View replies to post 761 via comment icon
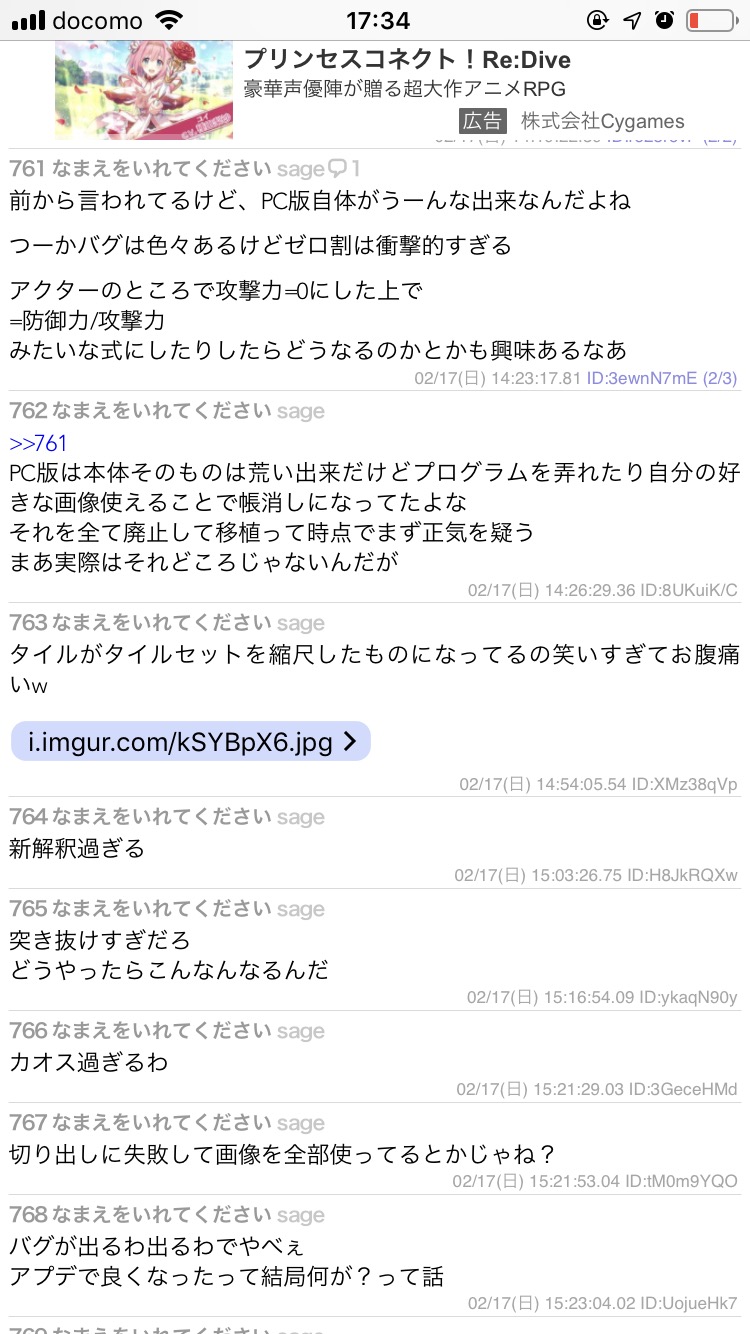This screenshot has height=1334, width=750. [x=344, y=168]
